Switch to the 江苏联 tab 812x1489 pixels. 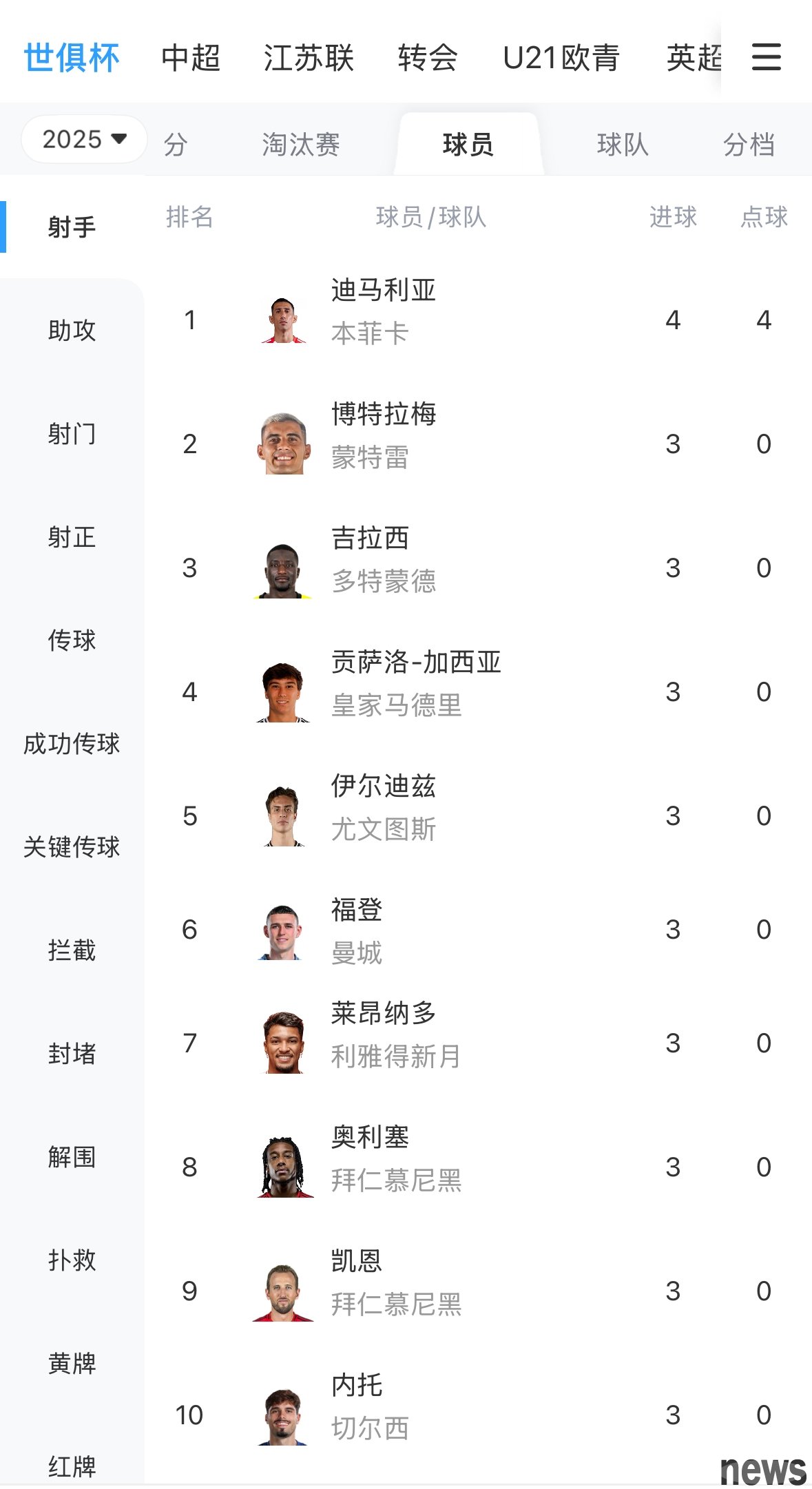(x=309, y=58)
